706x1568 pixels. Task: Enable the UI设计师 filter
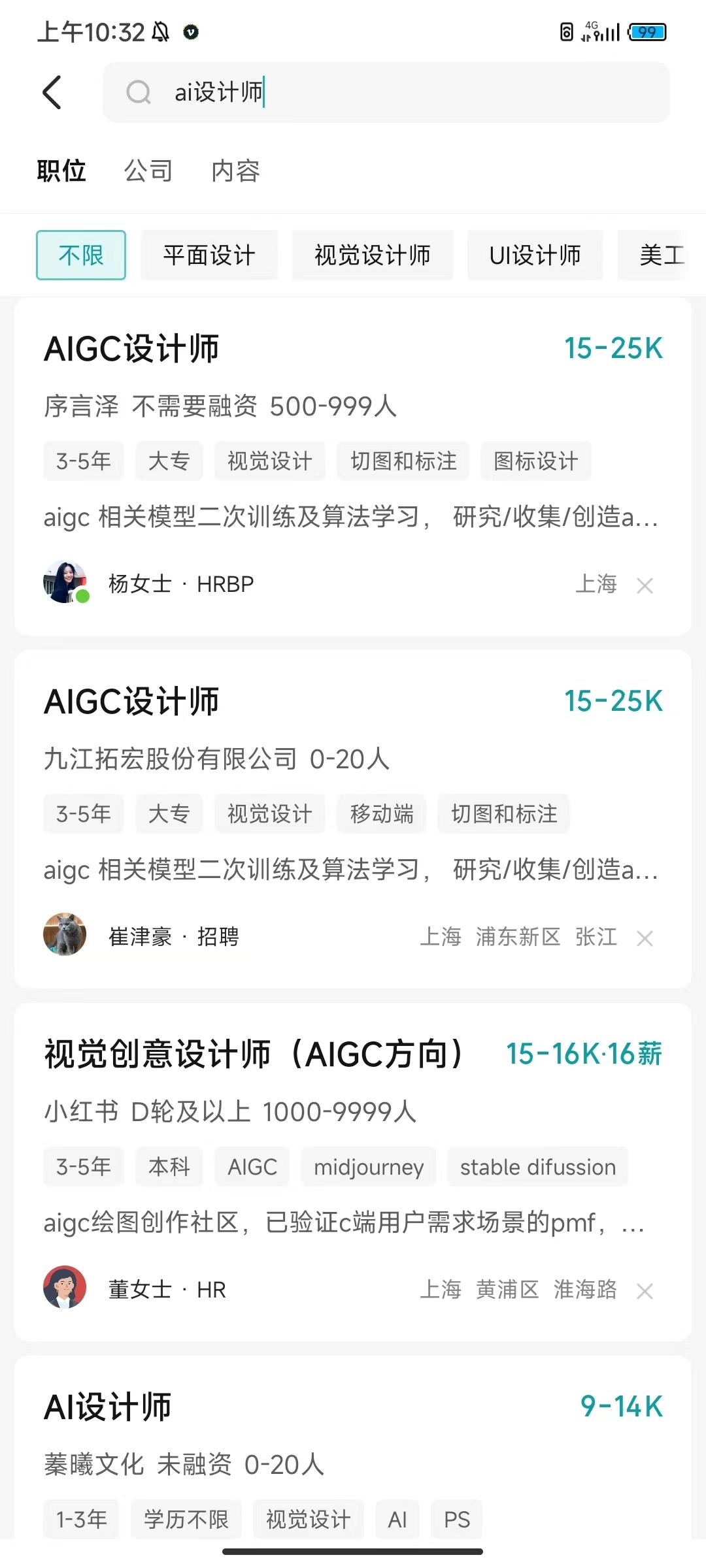535,255
